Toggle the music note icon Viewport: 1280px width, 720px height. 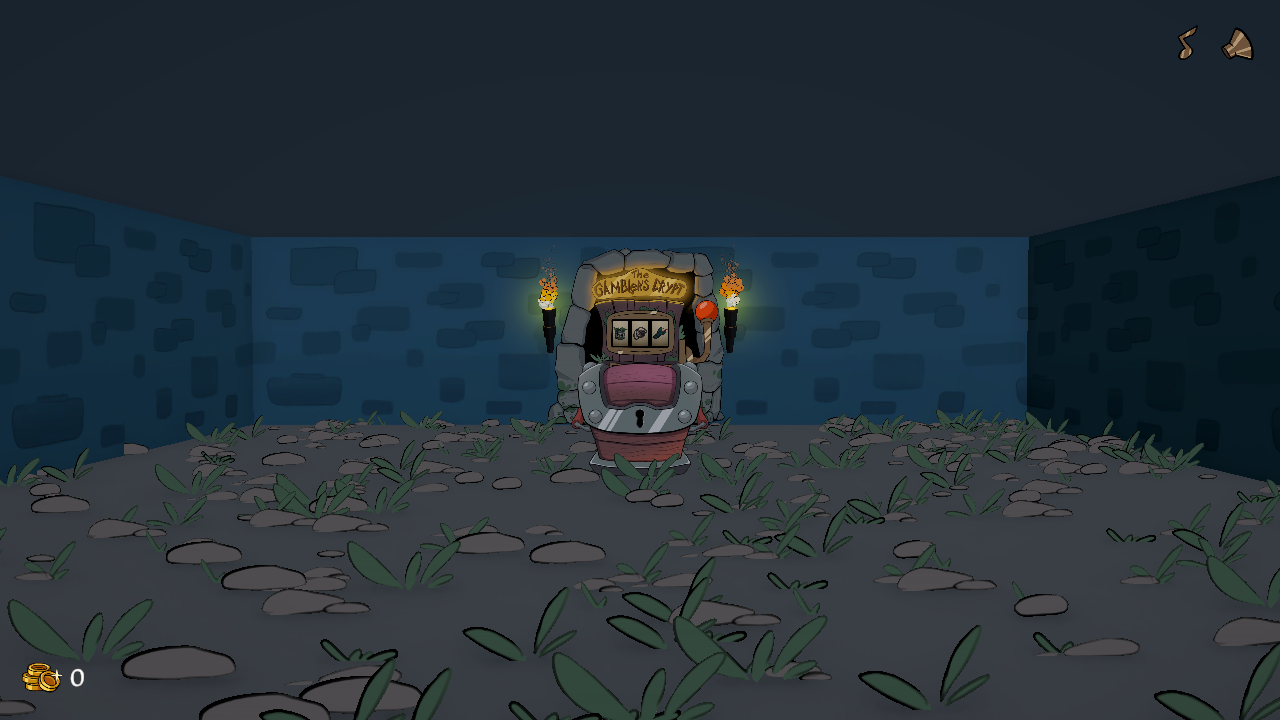click(x=1187, y=43)
